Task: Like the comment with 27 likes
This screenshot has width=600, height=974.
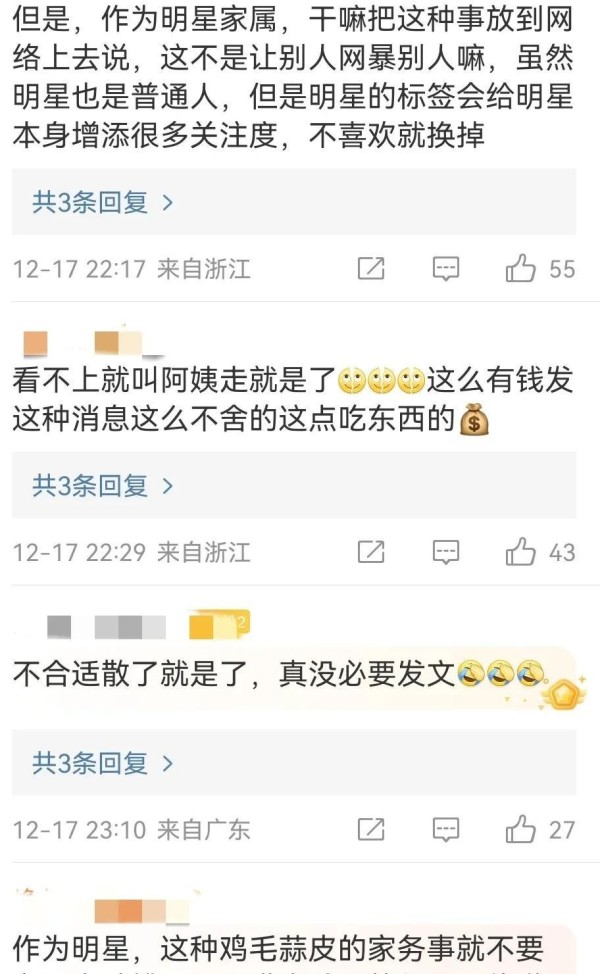Action: [520, 829]
